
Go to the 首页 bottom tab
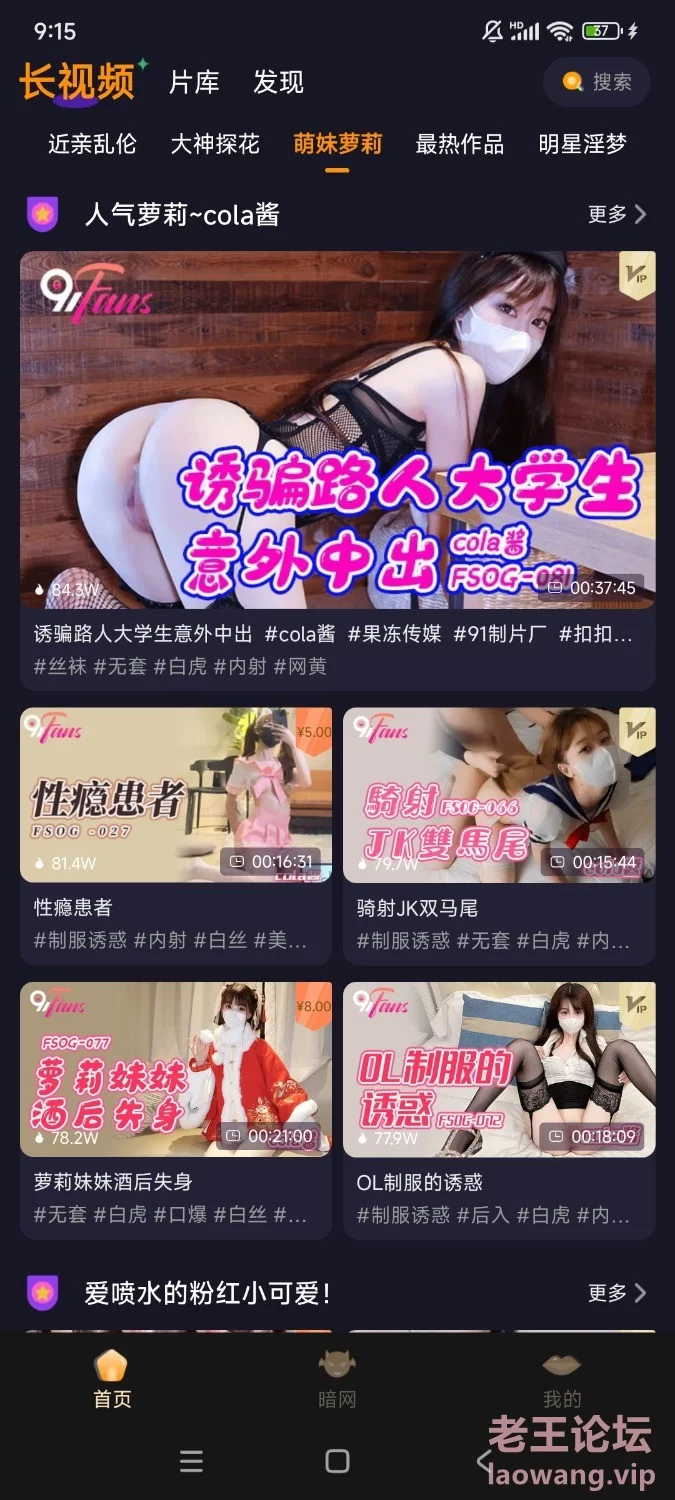click(112, 1379)
